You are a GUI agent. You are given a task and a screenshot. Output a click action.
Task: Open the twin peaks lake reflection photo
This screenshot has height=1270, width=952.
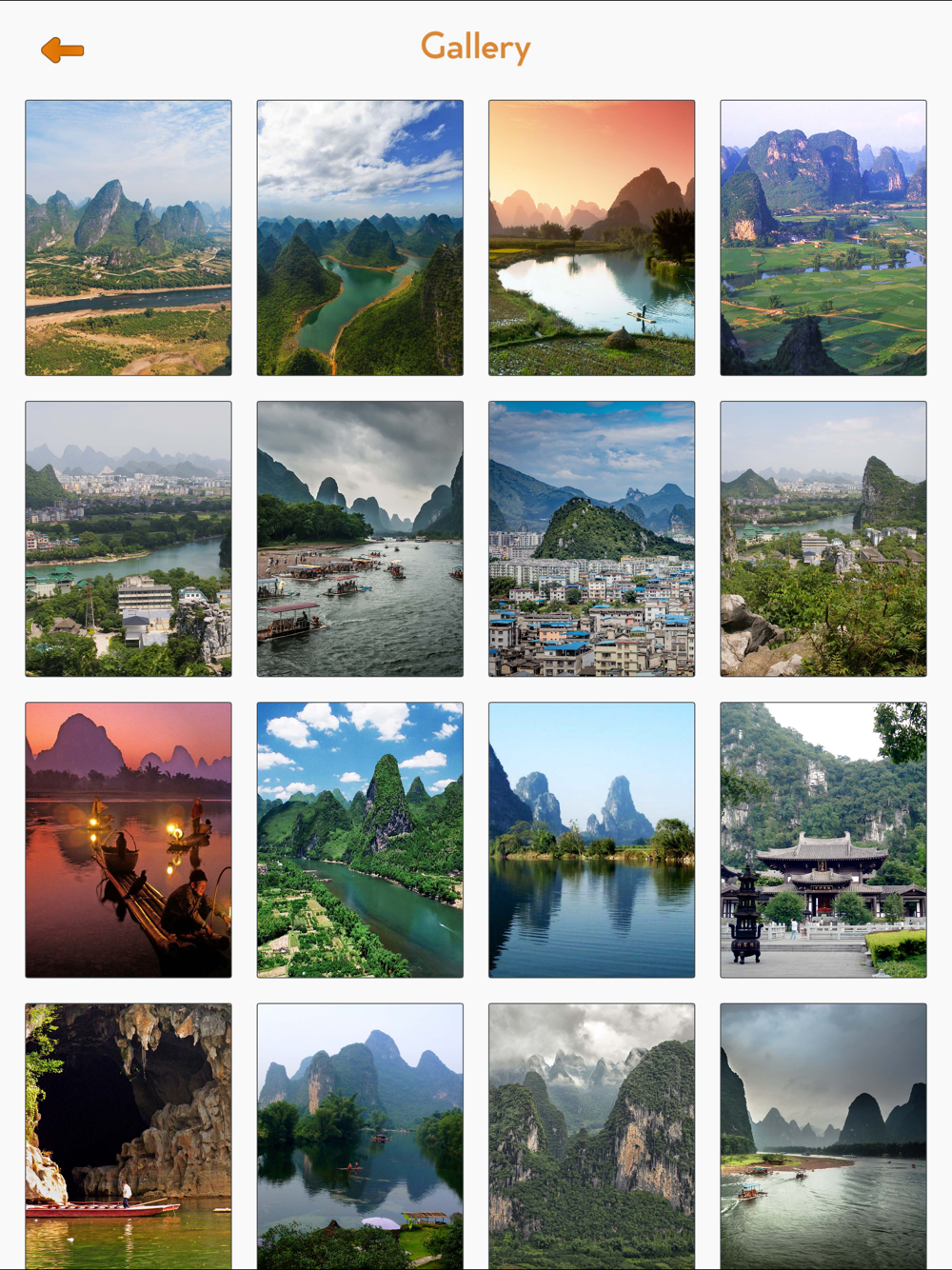591,840
